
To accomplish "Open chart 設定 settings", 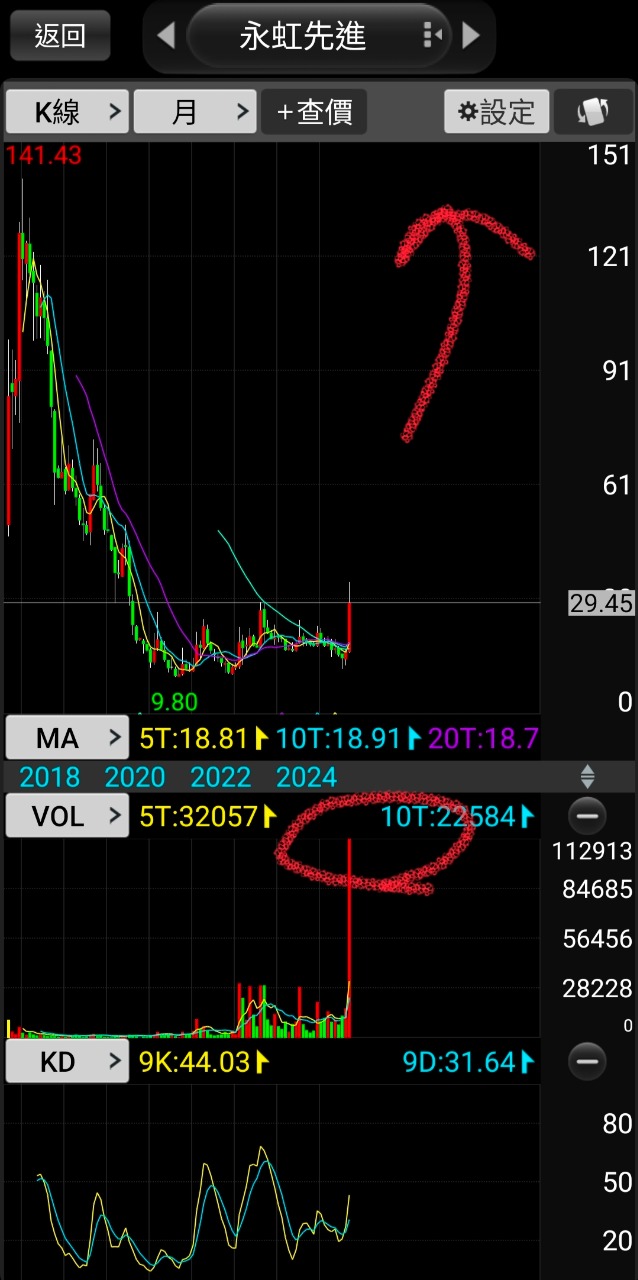I will pos(497,112).
